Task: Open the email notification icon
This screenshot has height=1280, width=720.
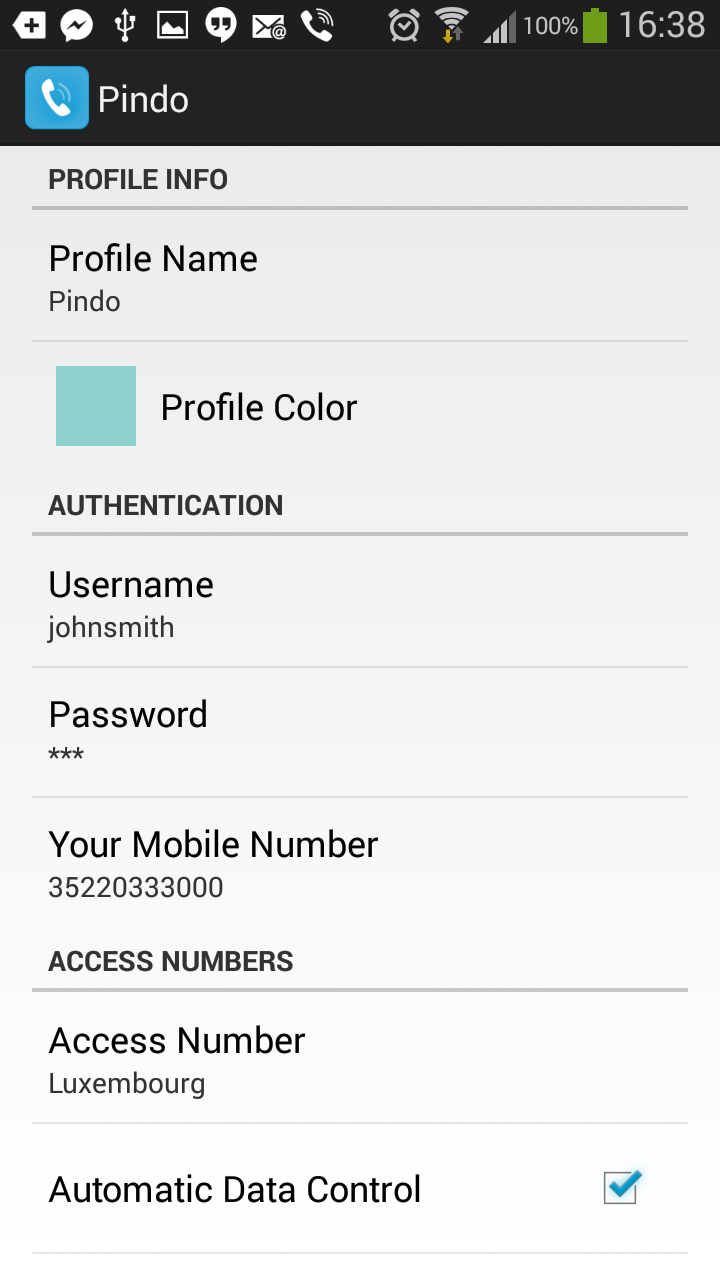Action: click(268, 24)
